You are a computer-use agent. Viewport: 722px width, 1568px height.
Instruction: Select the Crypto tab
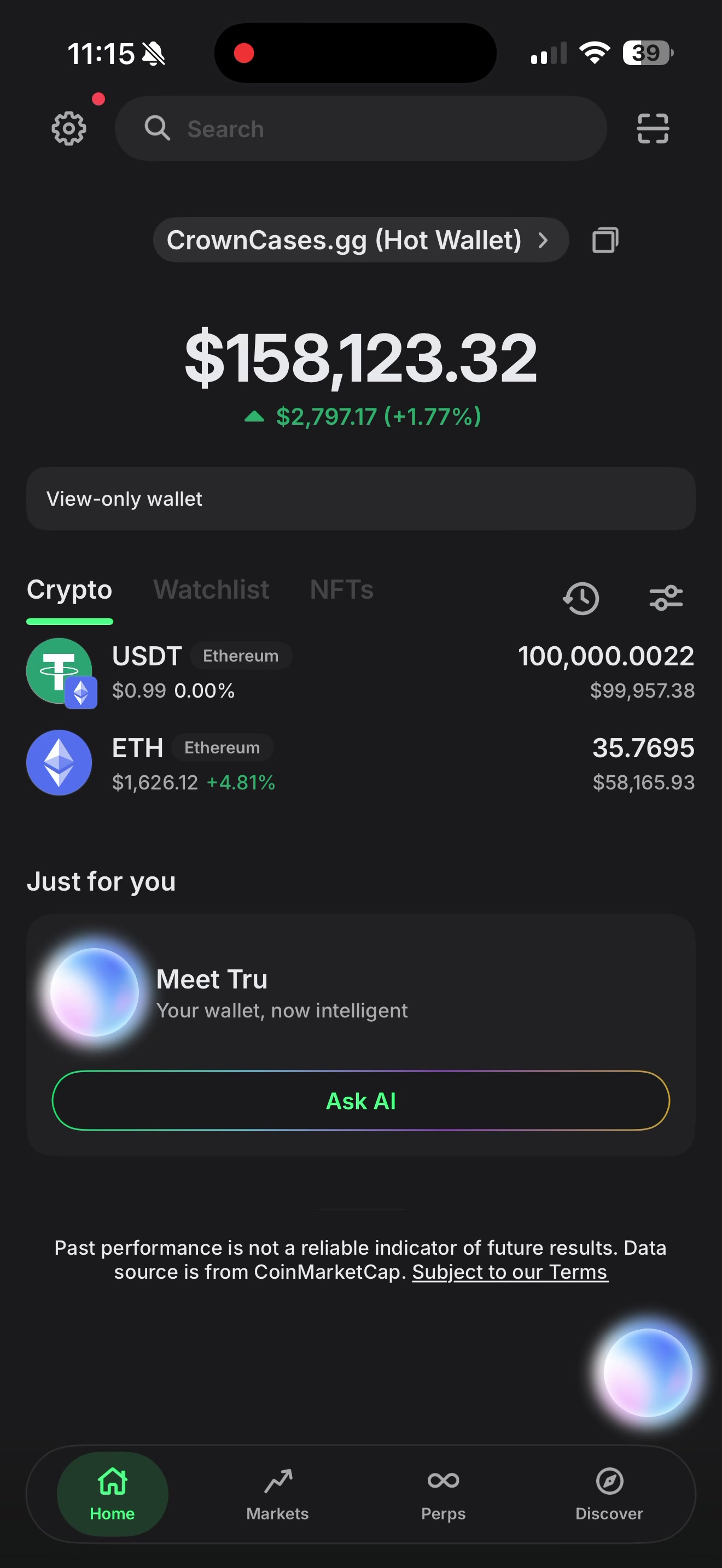(69, 589)
